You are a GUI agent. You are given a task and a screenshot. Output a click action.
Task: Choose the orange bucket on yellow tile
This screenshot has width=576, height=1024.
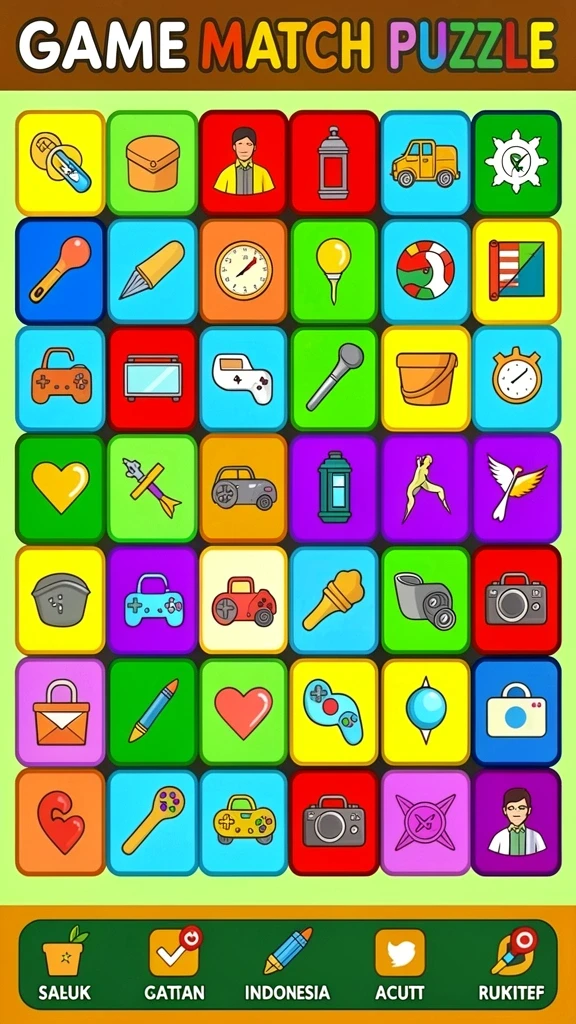tap(426, 378)
